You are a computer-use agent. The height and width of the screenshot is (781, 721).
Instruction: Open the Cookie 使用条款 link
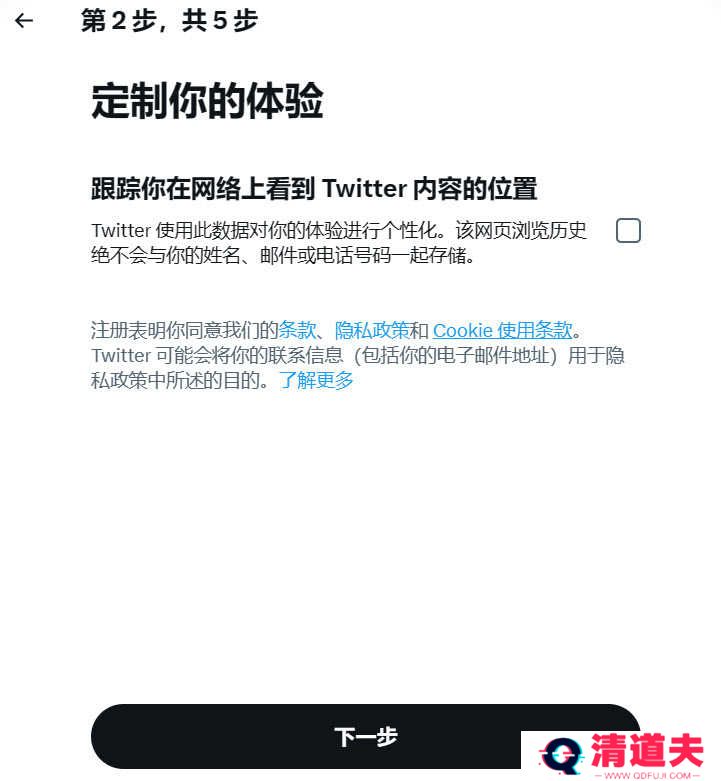(502, 330)
